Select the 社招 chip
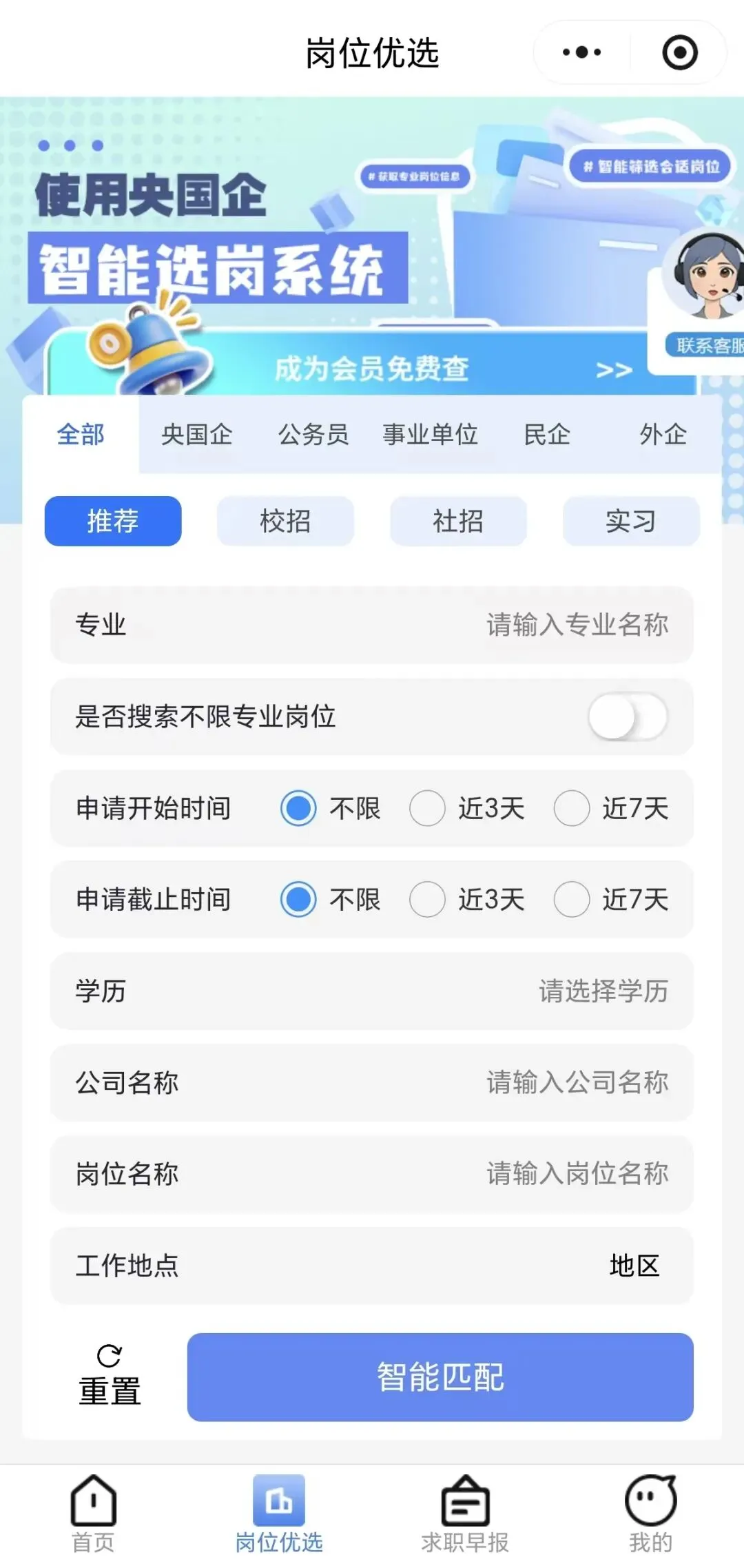The image size is (744, 1568). [458, 521]
